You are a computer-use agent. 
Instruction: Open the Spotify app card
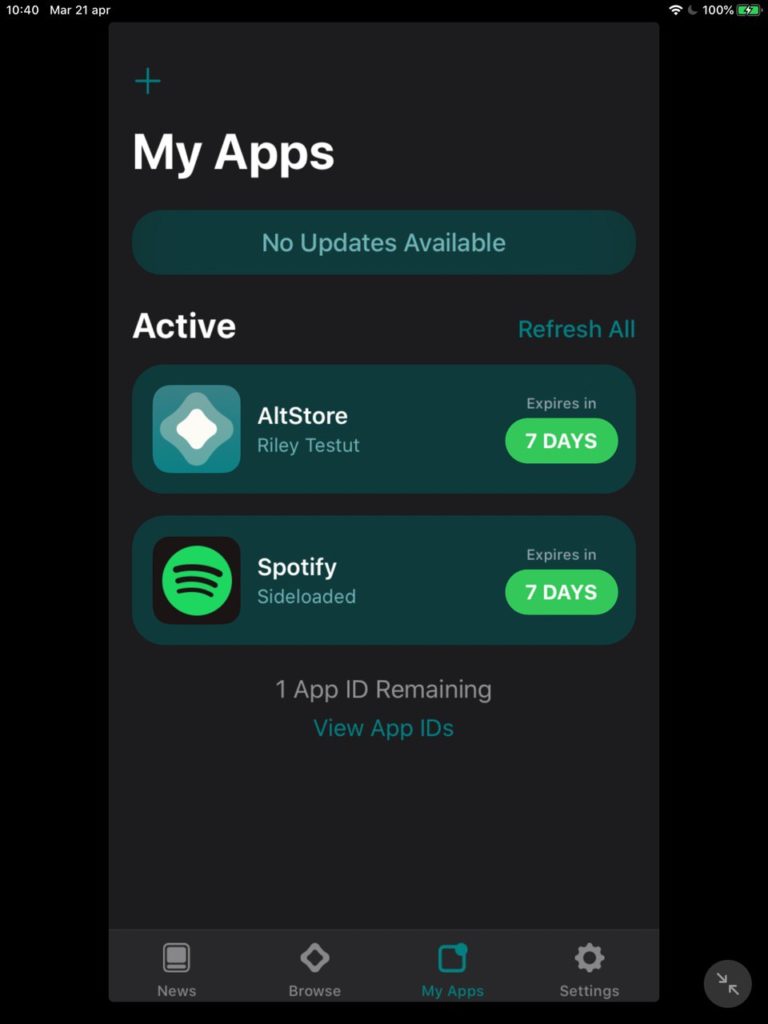point(330,580)
